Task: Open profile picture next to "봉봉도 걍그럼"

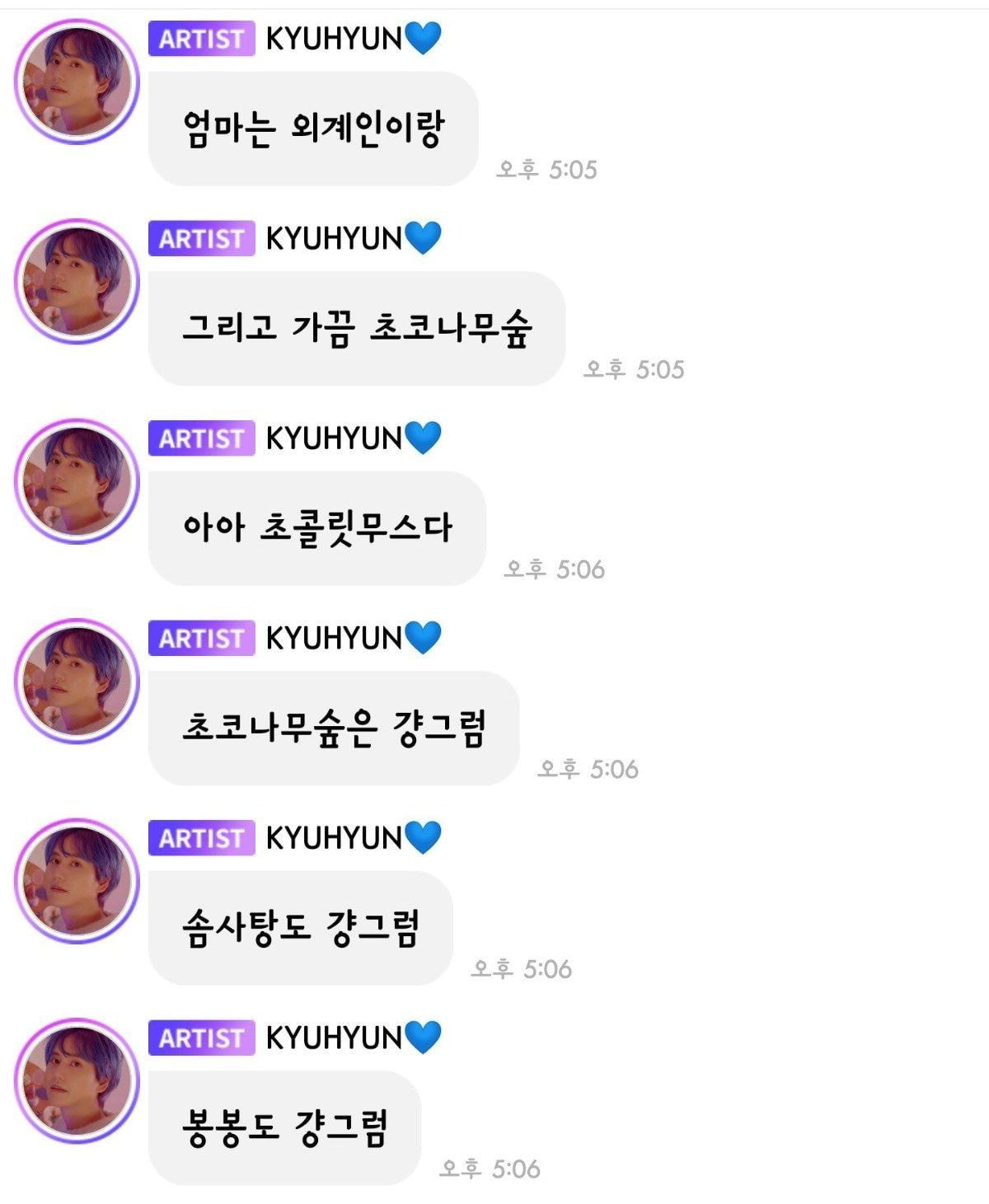Action: click(77, 1081)
